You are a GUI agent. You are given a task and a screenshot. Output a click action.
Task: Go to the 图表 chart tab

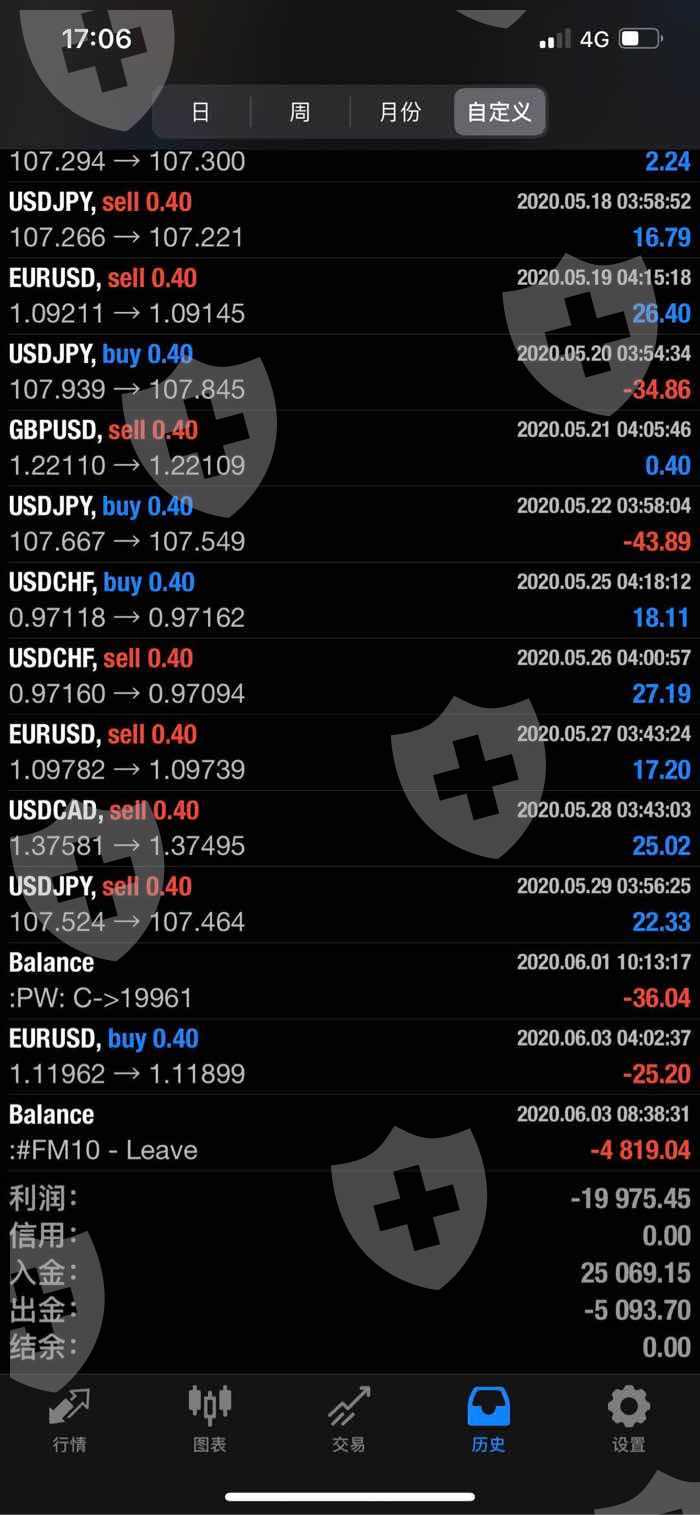[x=209, y=1419]
